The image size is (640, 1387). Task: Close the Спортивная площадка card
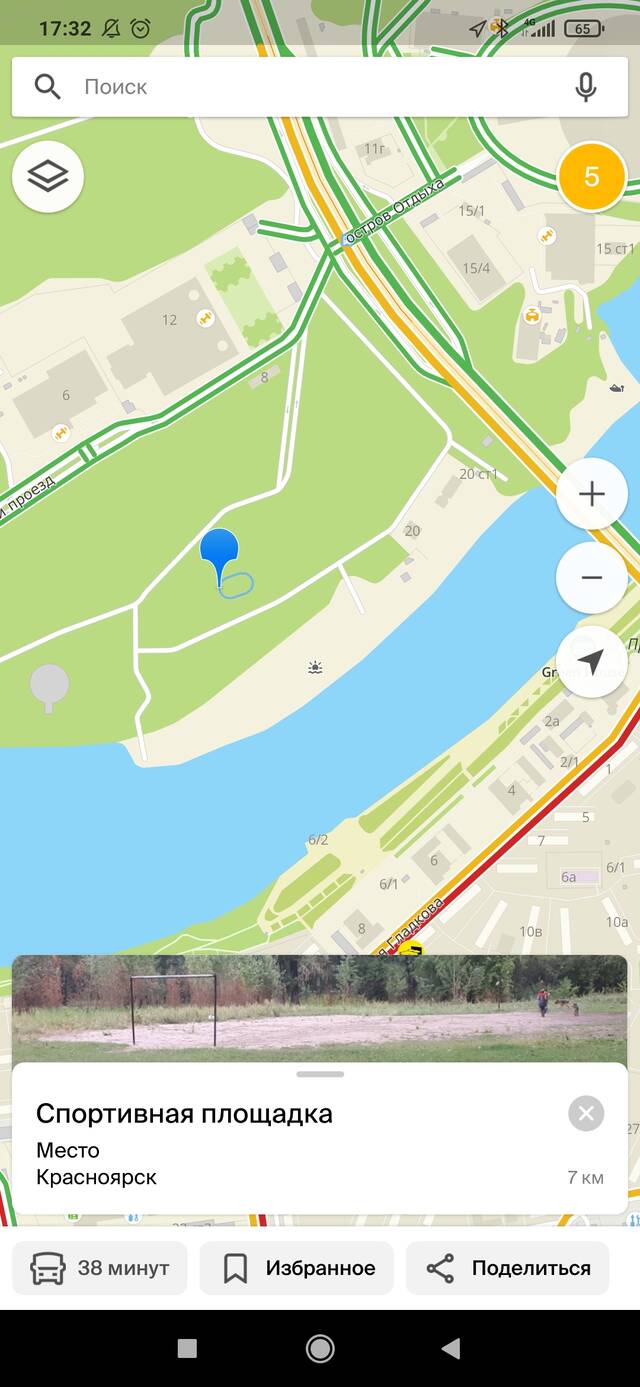coord(586,1113)
